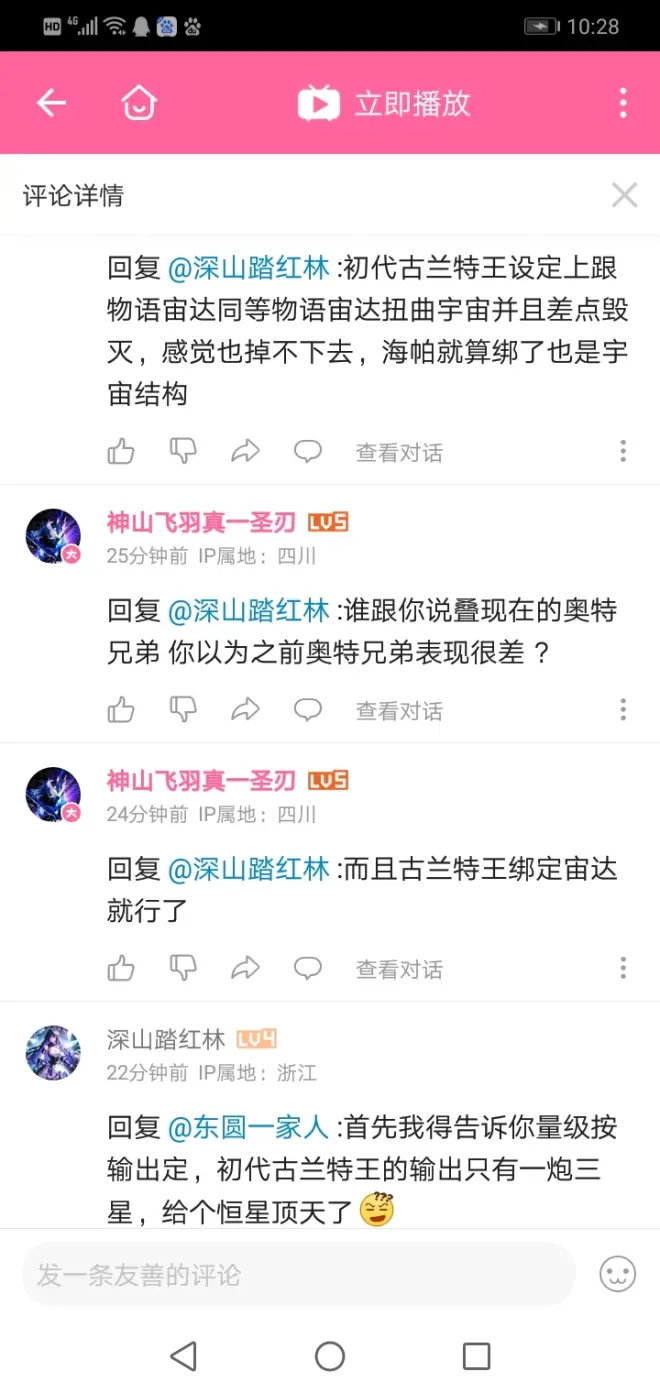This screenshot has width=660, height=1393.
Task: Tap the @东圆一家人 mention link
Action: [x=248, y=1128]
